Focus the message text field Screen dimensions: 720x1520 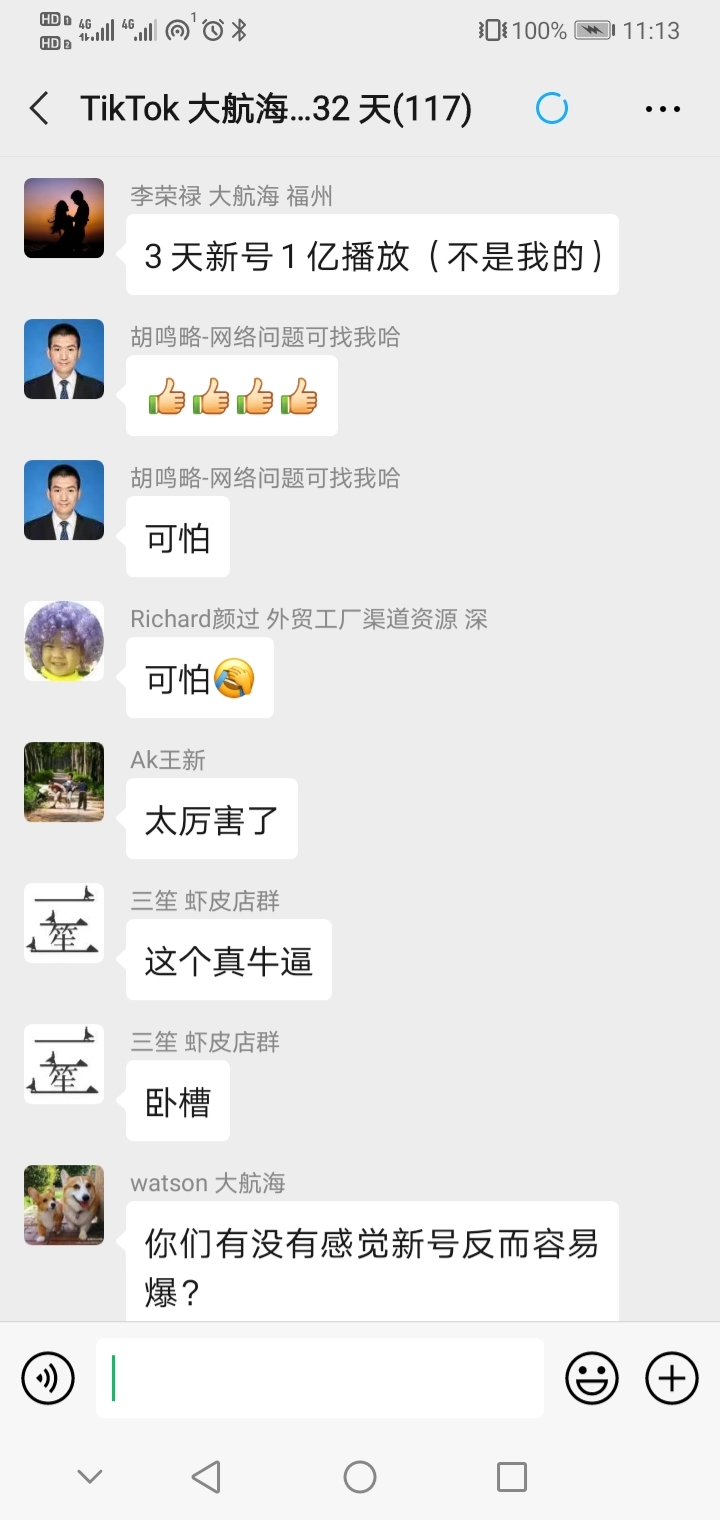[320, 1378]
